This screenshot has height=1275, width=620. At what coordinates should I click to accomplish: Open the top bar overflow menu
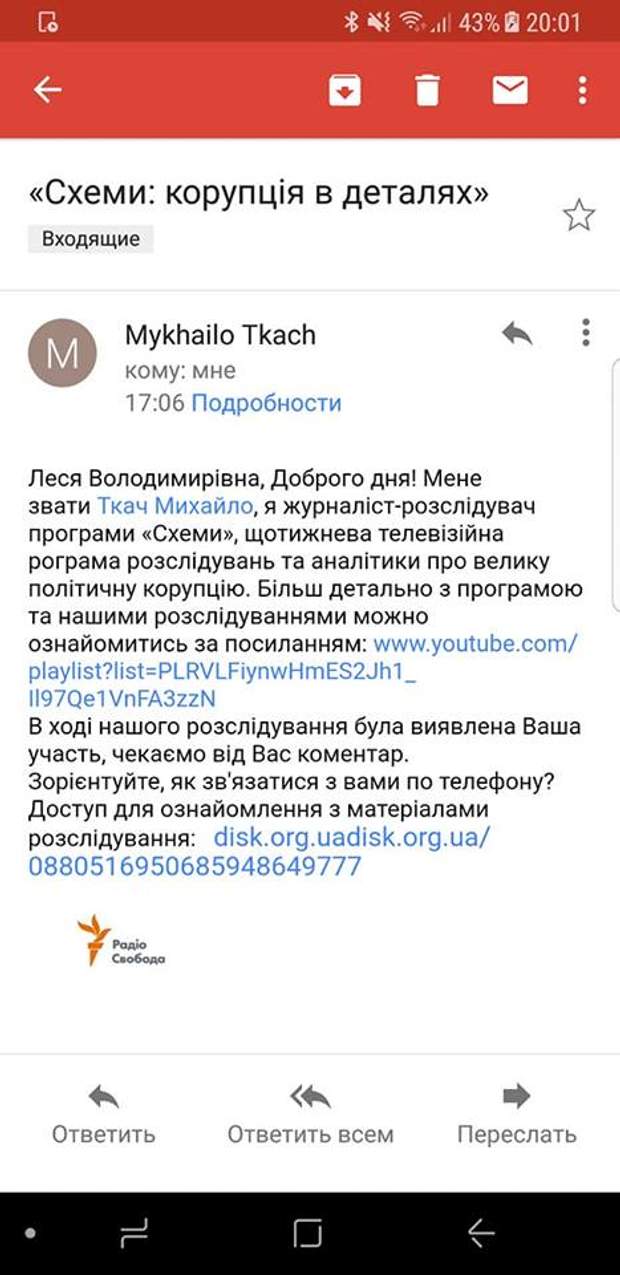583,90
